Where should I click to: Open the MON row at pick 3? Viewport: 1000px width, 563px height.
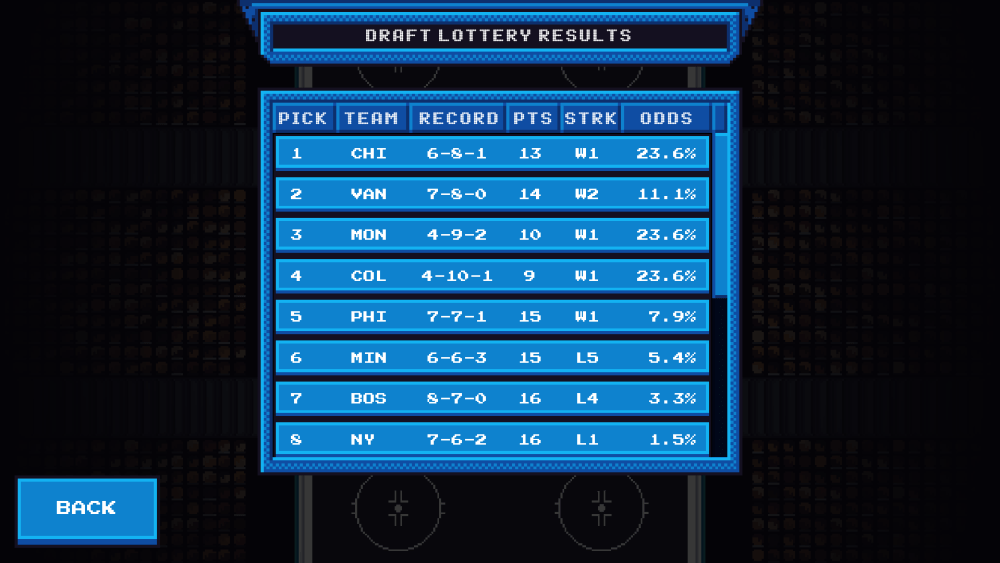click(492, 235)
